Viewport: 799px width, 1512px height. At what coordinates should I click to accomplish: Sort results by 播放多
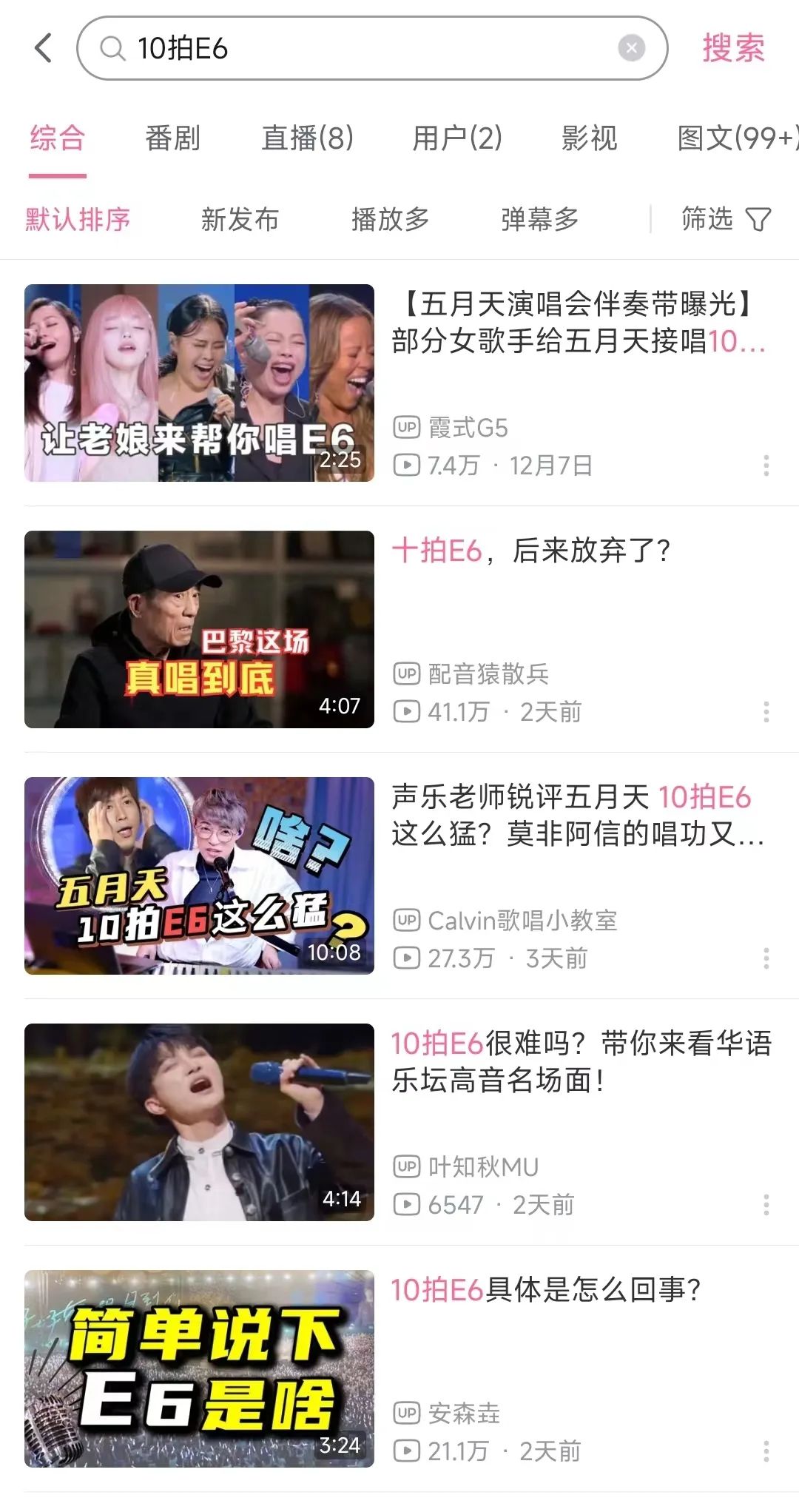(x=390, y=220)
